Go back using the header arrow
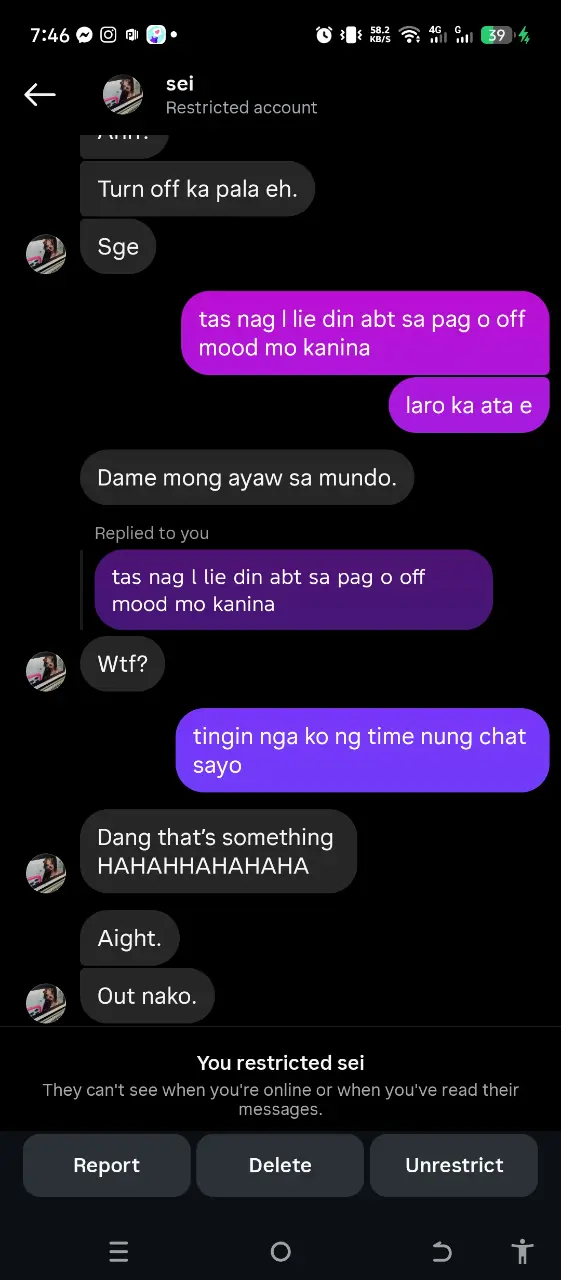Screen dimensions: 561x1280 click(x=40, y=95)
